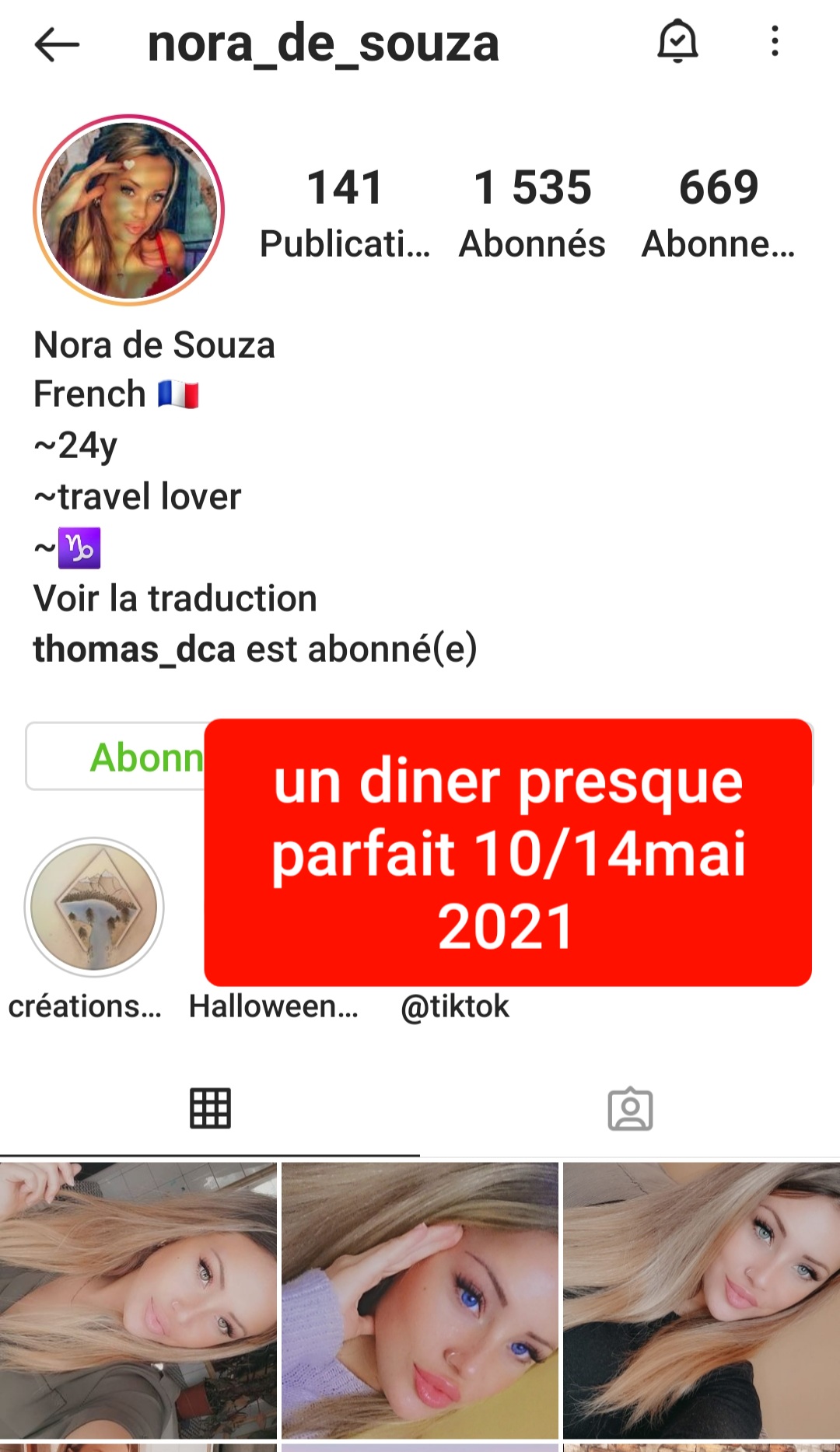Open the three-dot overflow menu
Screen dimensions: 840x1452
click(775, 41)
